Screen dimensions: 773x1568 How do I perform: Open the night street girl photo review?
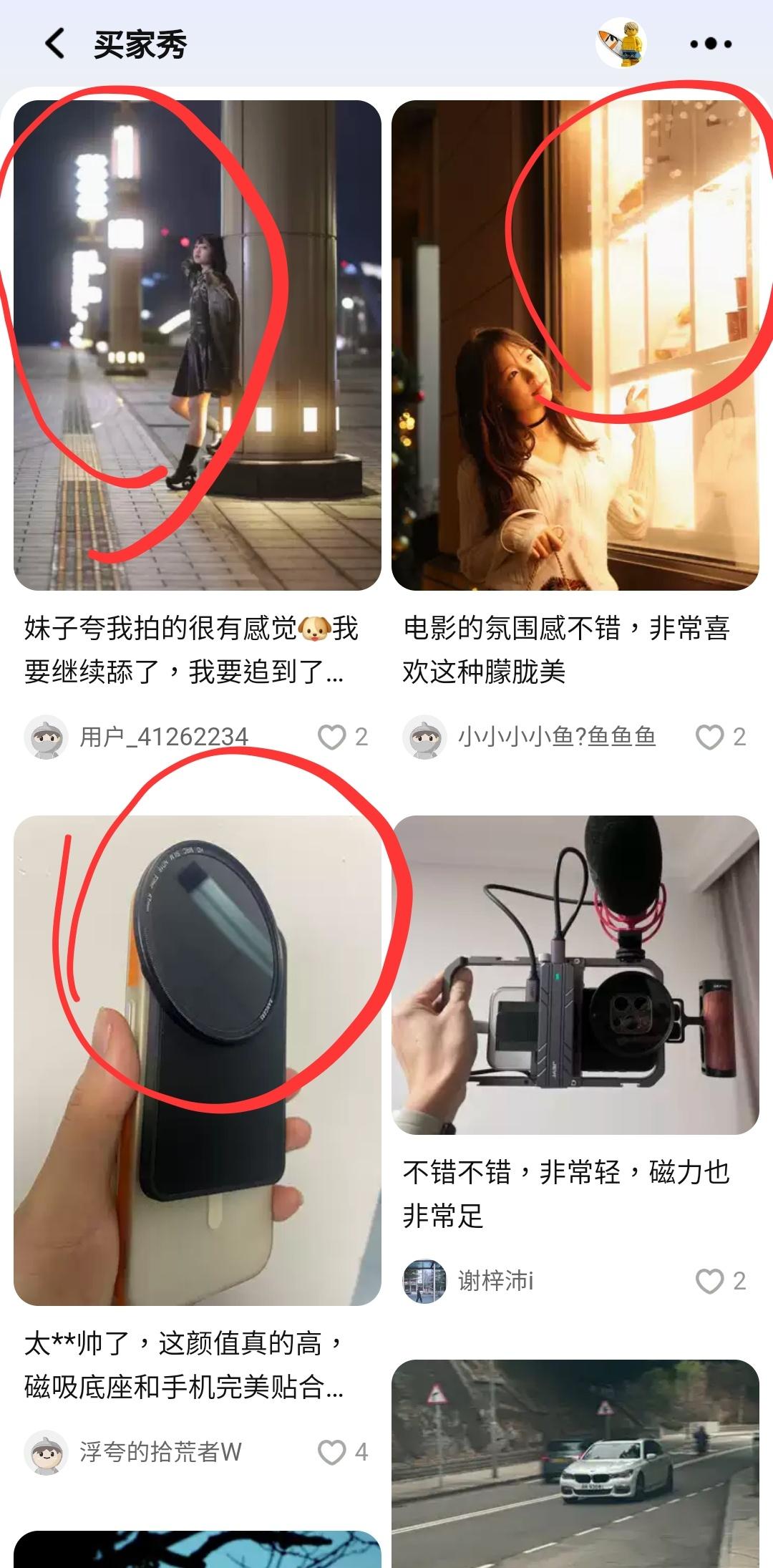[198, 345]
